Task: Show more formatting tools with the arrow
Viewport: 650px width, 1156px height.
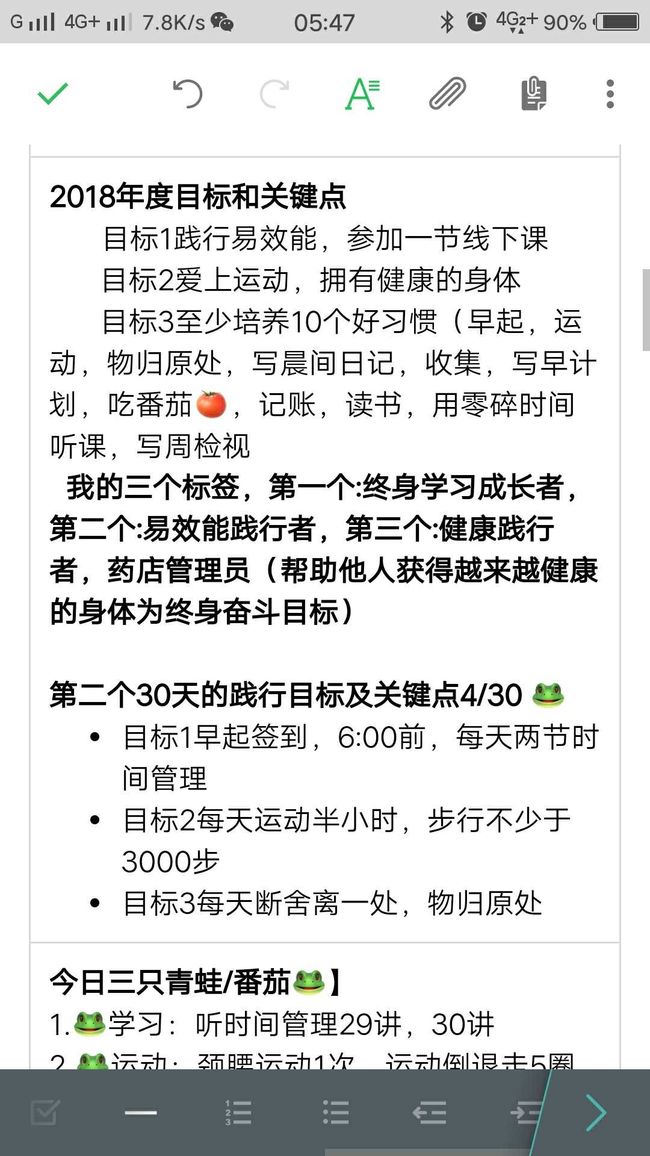Action: click(595, 1112)
